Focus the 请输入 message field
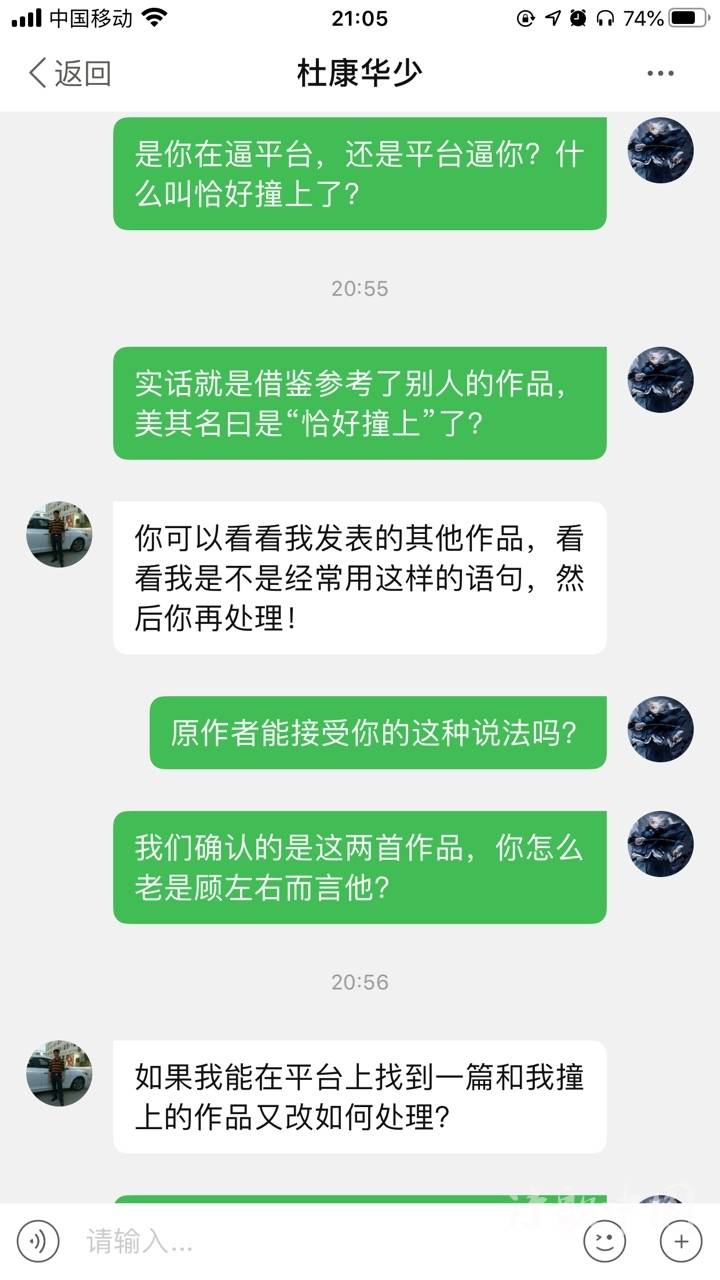720x1280 pixels. click(x=320, y=1242)
